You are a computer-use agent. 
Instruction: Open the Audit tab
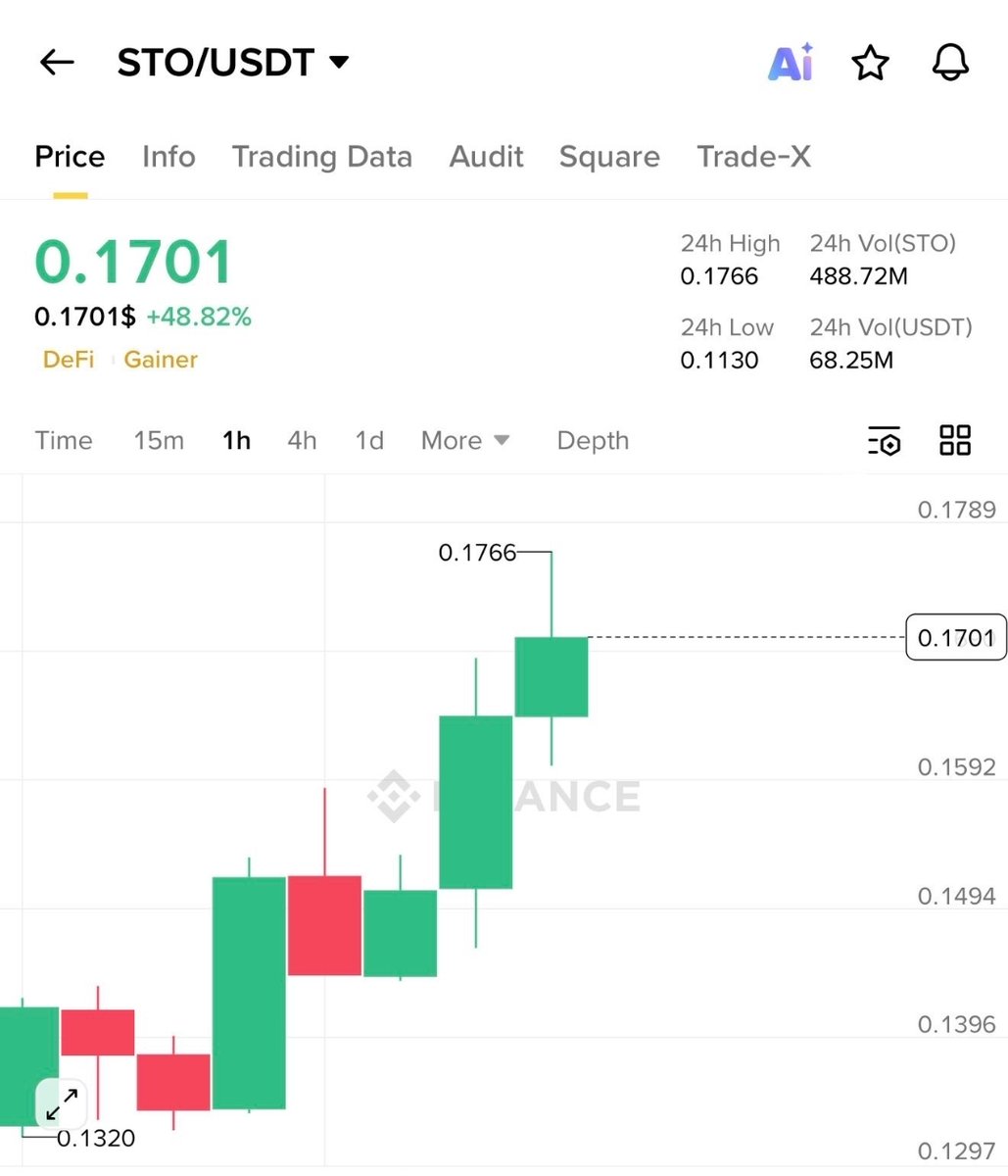coord(486,157)
